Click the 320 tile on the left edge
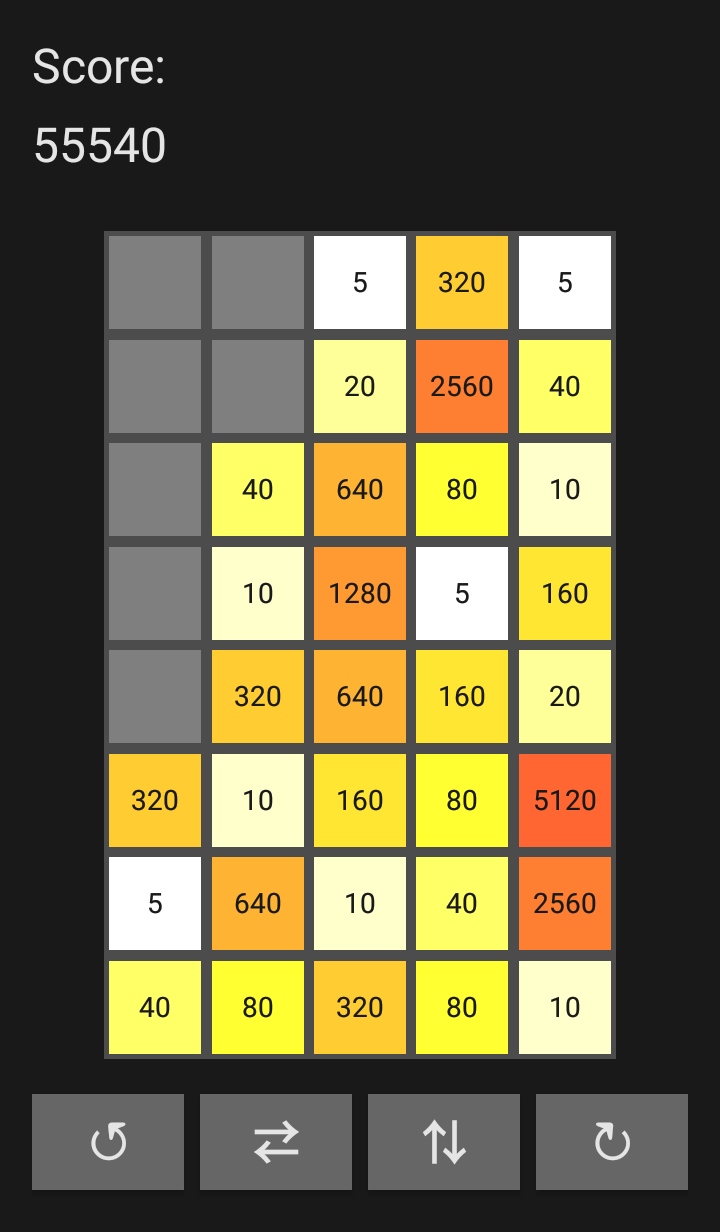The width and height of the screenshot is (720, 1232). pos(154,800)
